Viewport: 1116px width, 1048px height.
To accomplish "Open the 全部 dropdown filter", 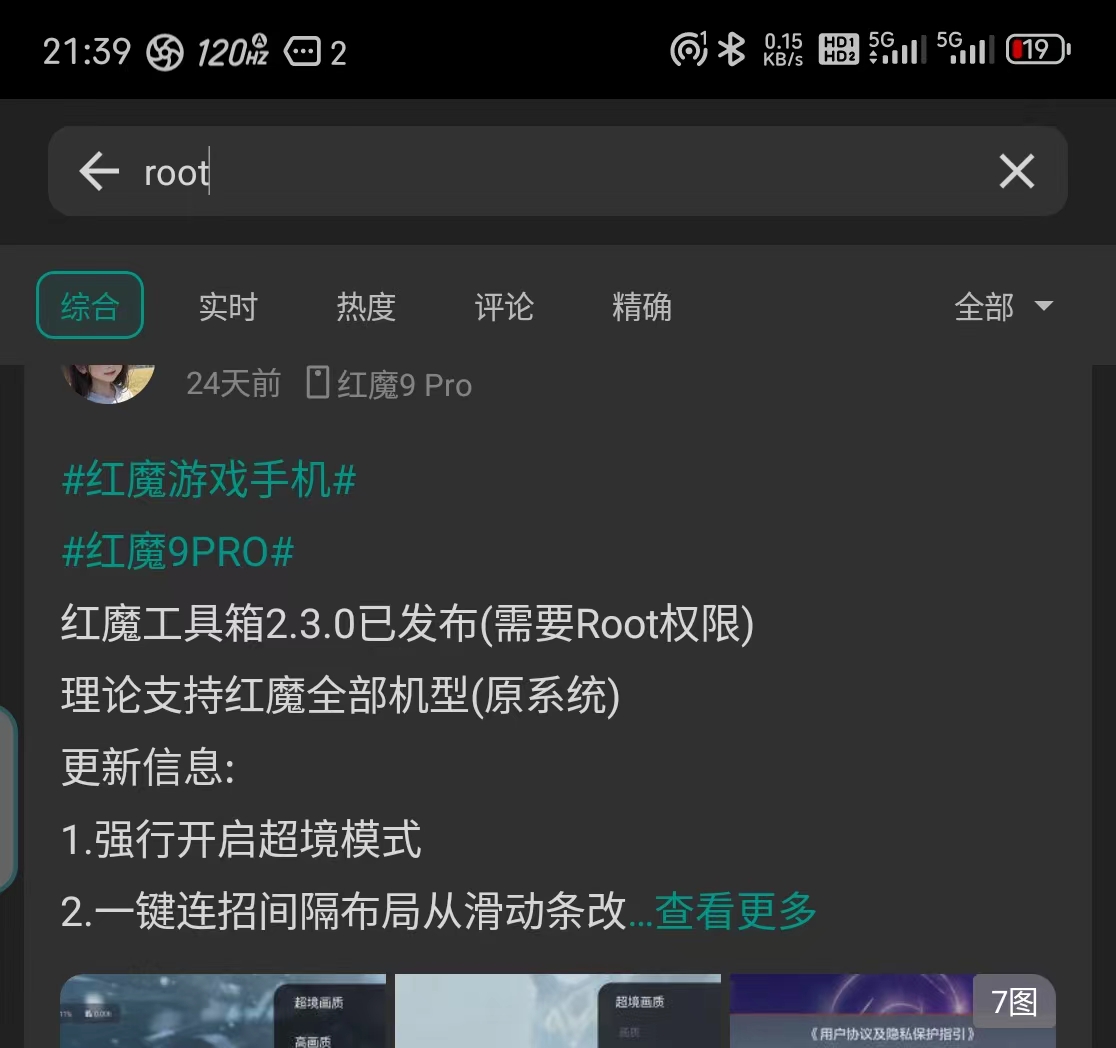I will point(1003,306).
